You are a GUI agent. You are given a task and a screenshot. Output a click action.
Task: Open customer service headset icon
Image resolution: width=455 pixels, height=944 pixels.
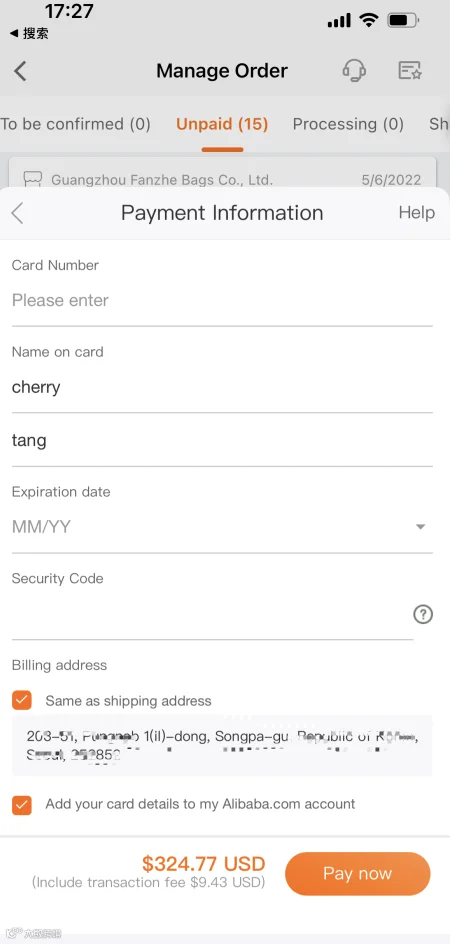point(354,70)
